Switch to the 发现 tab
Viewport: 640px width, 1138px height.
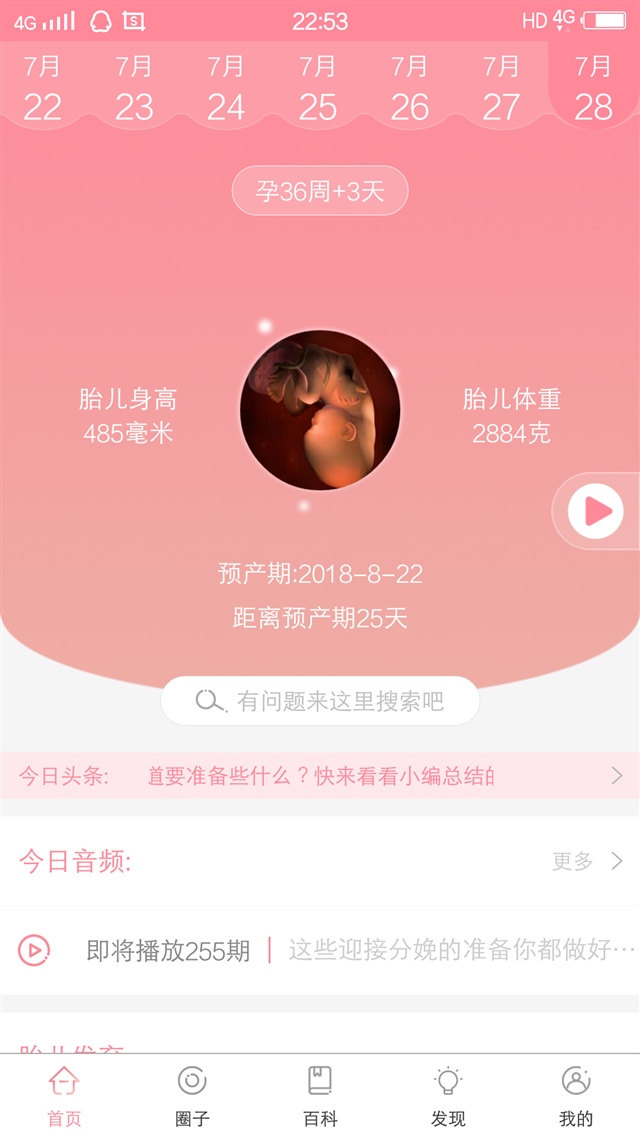click(448, 1096)
